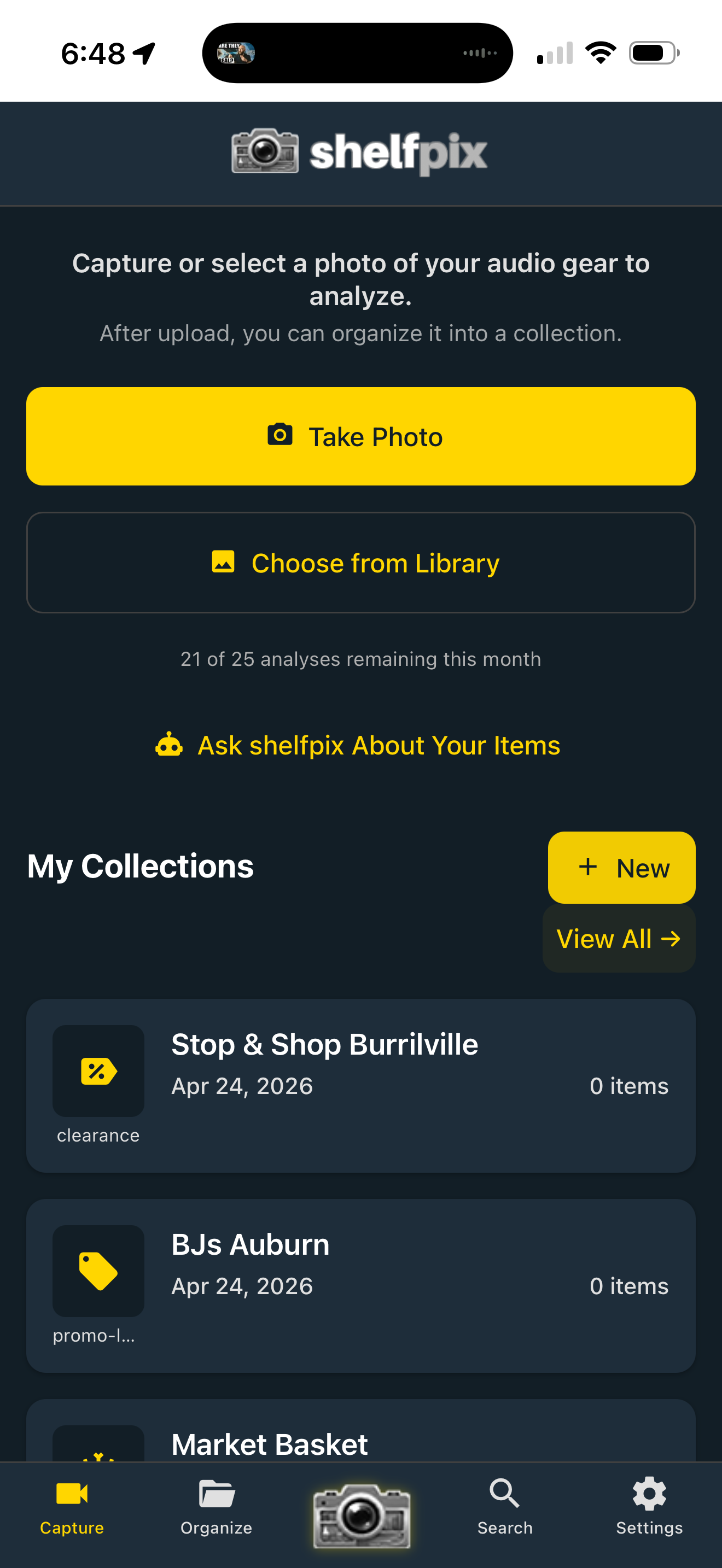This screenshot has width=722, height=1568.
Task: Choose a photo from Library
Action: click(x=360, y=563)
